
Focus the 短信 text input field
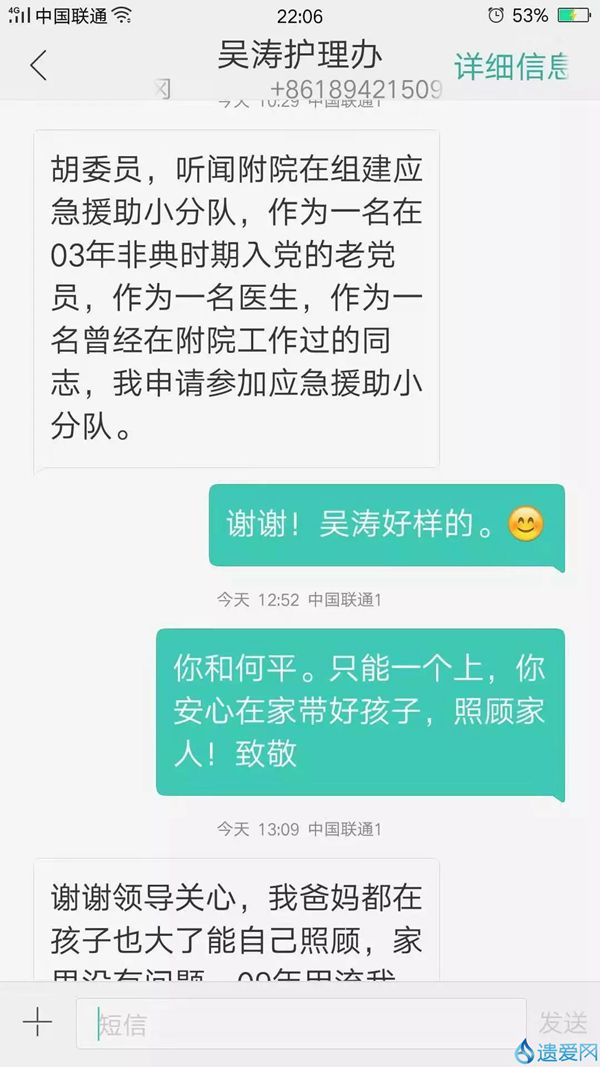pyautogui.click(x=300, y=1023)
